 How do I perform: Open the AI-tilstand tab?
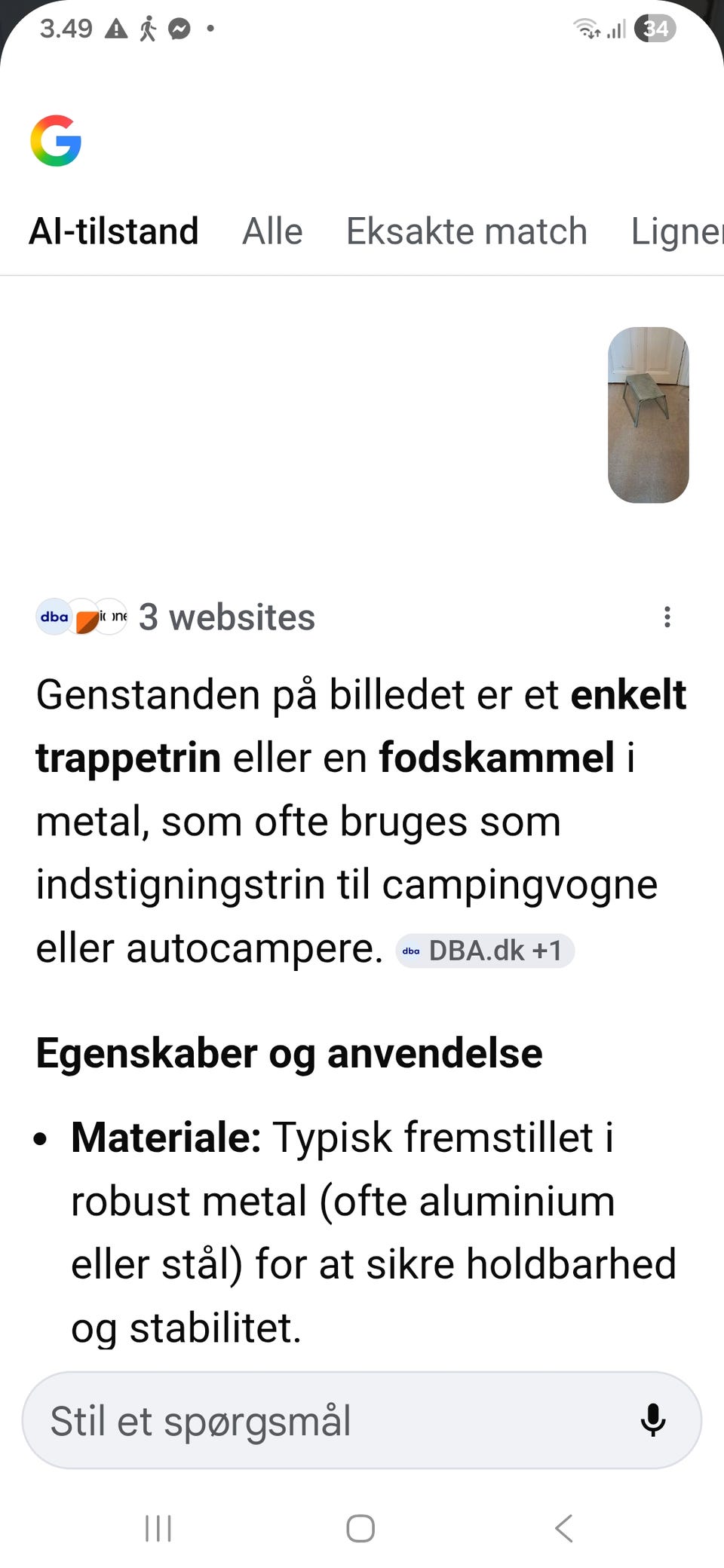coord(113,231)
